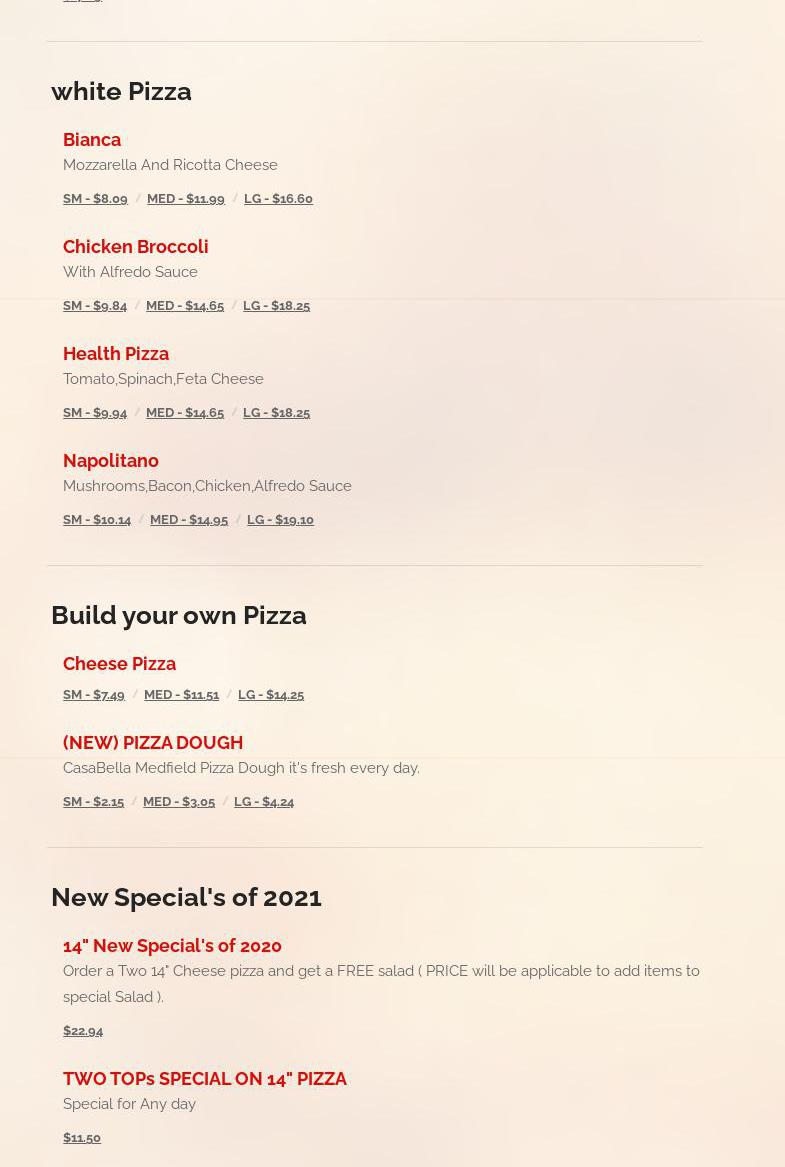Viewport: 785px width, 1167px height.
Task: Order large pizza dough for $4.24
Action: (264, 802)
